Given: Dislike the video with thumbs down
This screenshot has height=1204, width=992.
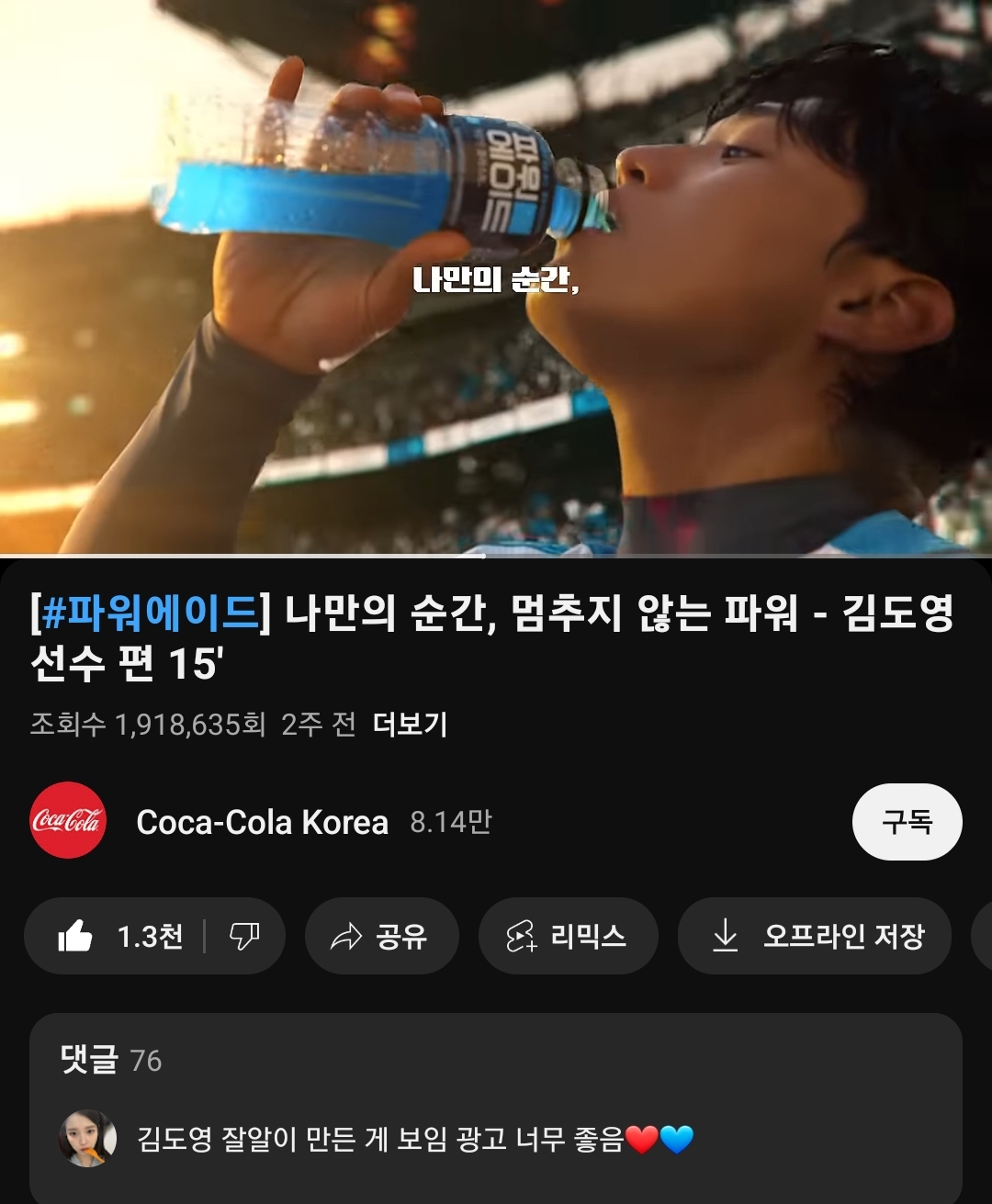Looking at the screenshot, I should (x=243, y=937).
